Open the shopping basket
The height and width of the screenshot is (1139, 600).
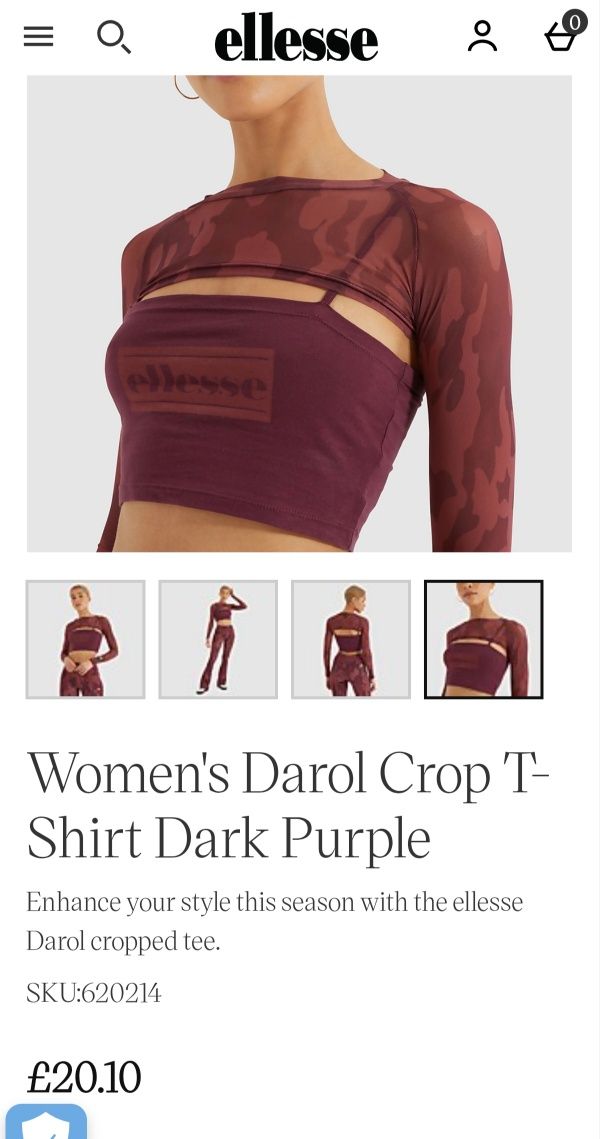562,35
